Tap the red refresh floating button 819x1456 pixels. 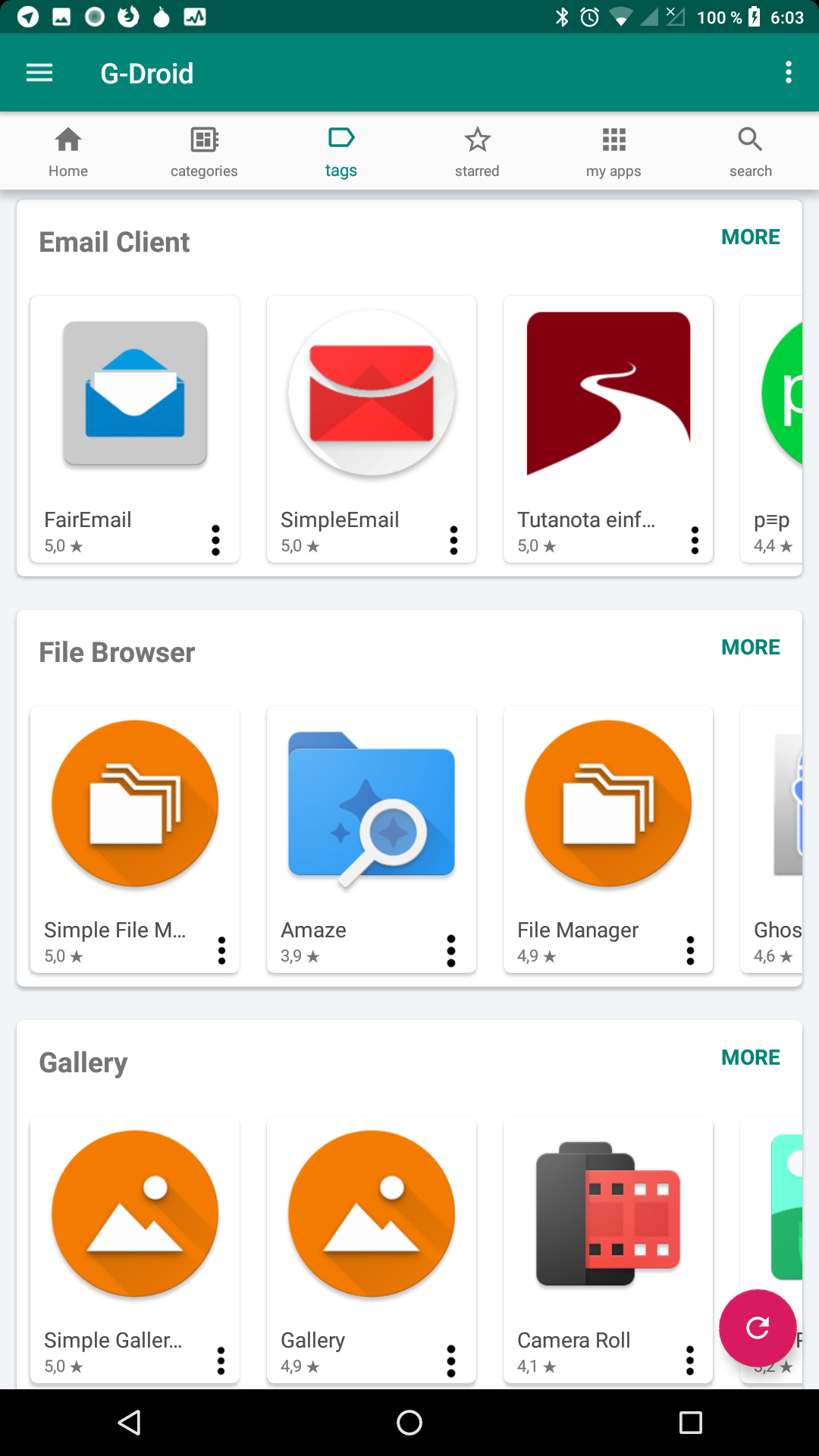click(x=758, y=1328)
